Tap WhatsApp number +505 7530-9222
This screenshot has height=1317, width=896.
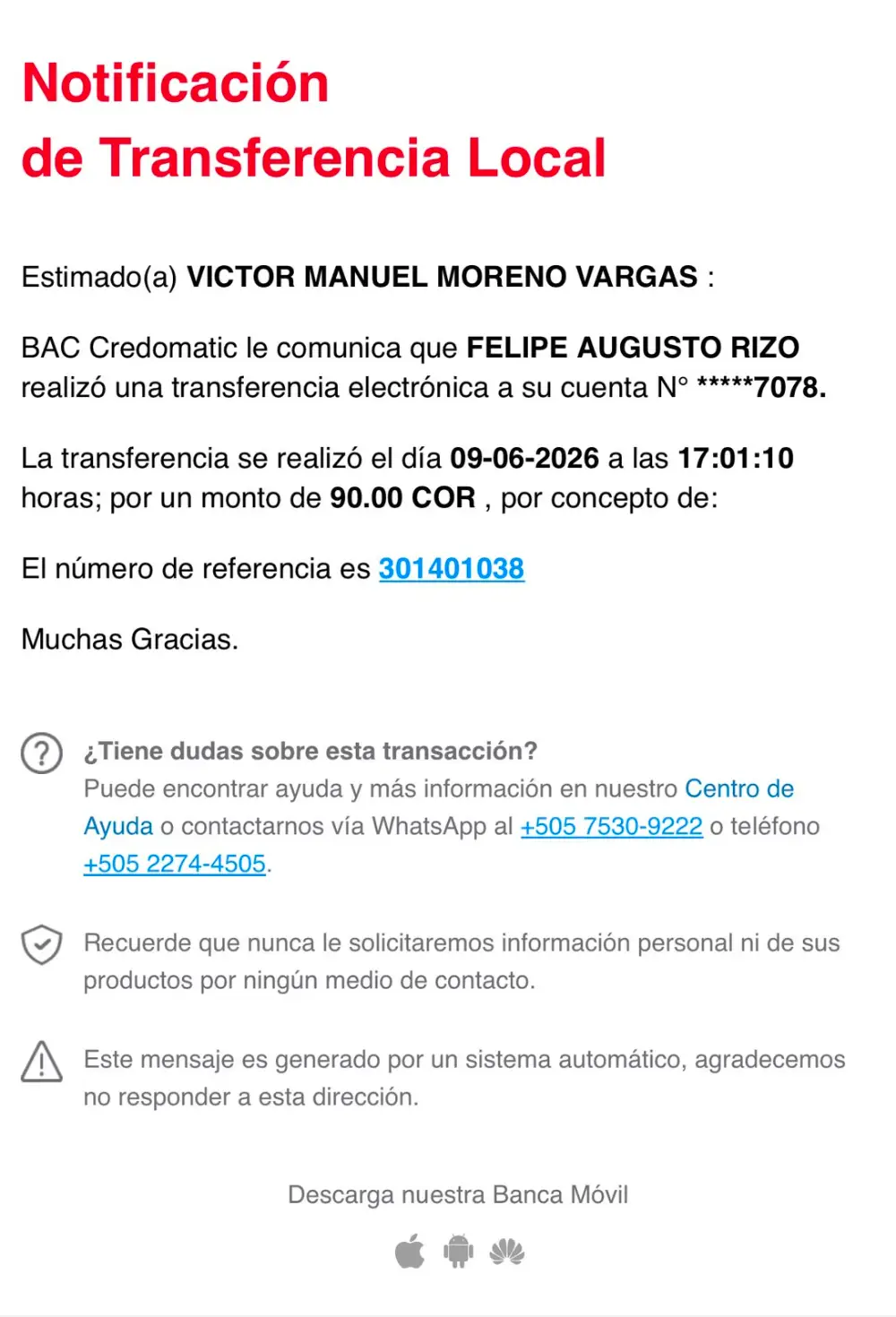(611, 826)
